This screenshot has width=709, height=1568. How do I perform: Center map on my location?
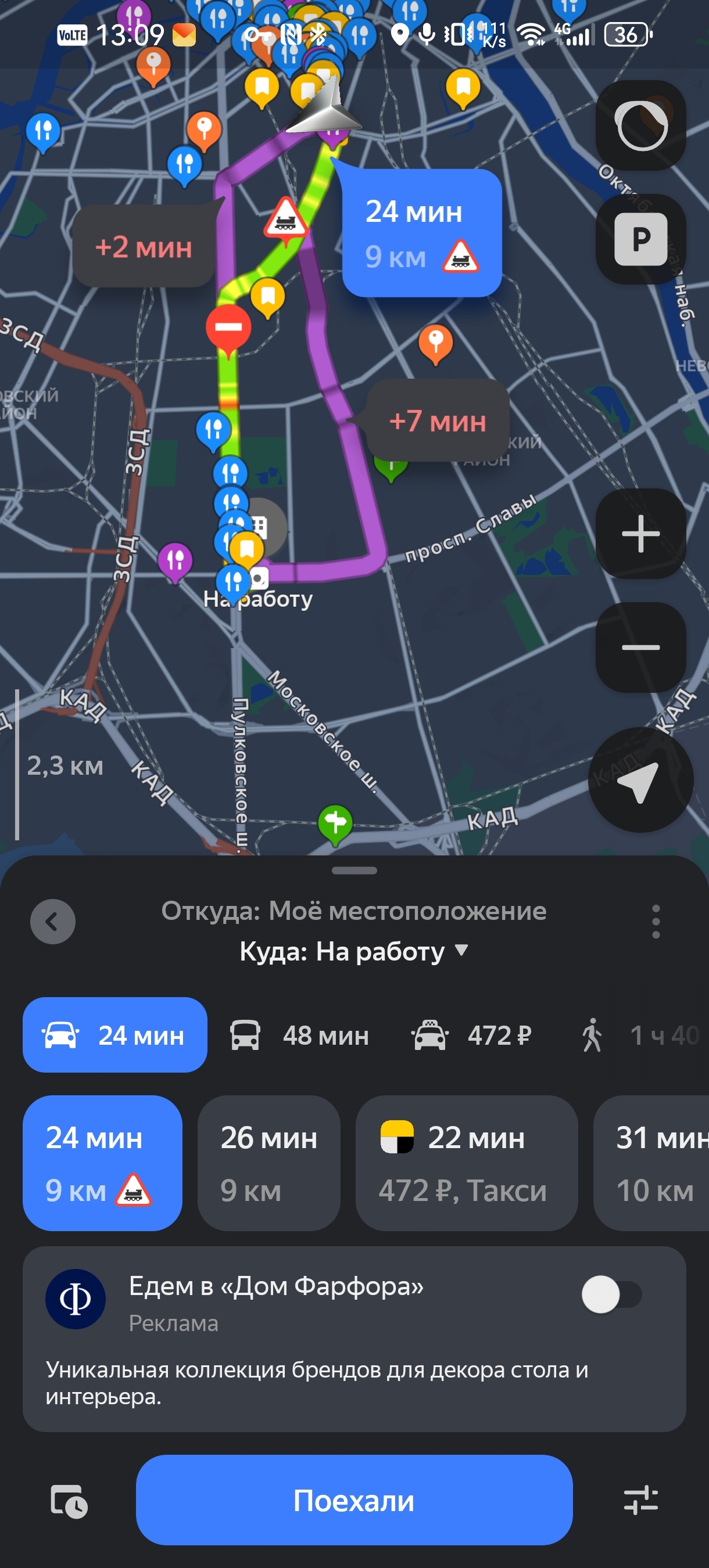click(x=640, y=780)
